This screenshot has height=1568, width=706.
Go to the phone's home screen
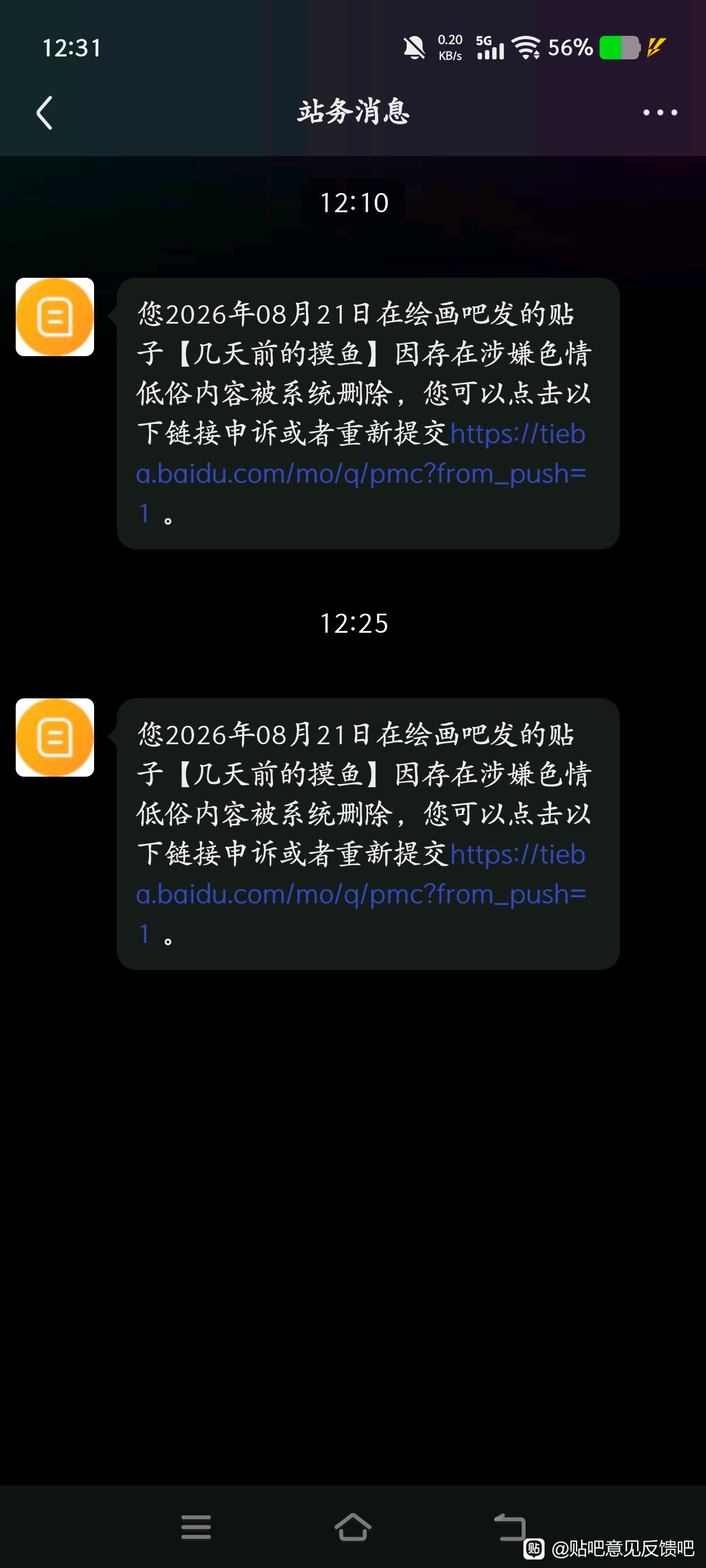coord(352,1527)
